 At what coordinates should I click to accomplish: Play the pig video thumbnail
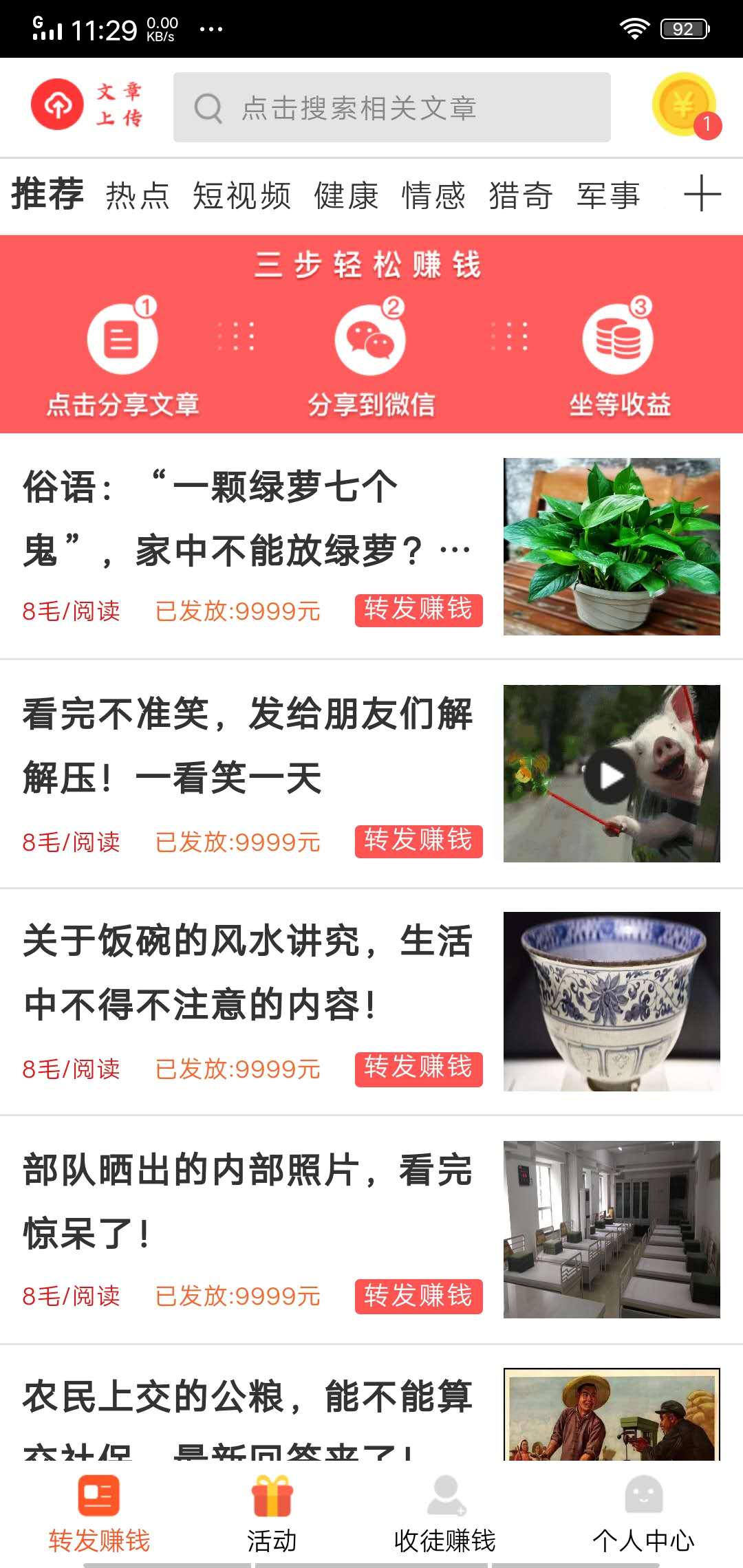tap(608, 778)
